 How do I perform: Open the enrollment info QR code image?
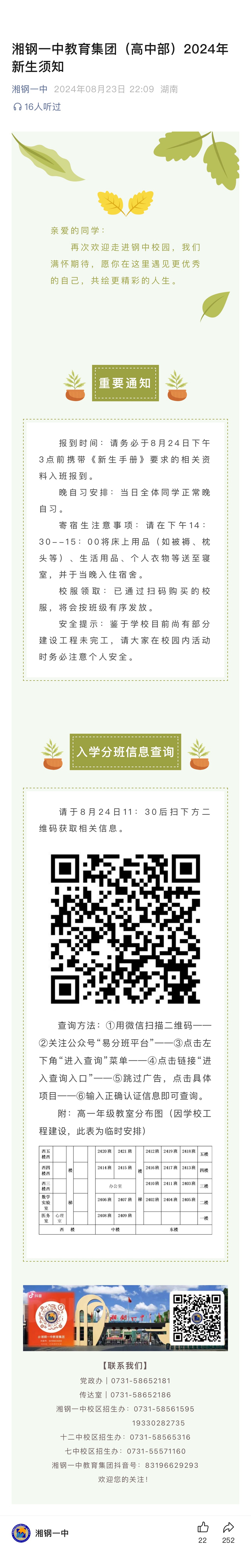coord(125,928)
